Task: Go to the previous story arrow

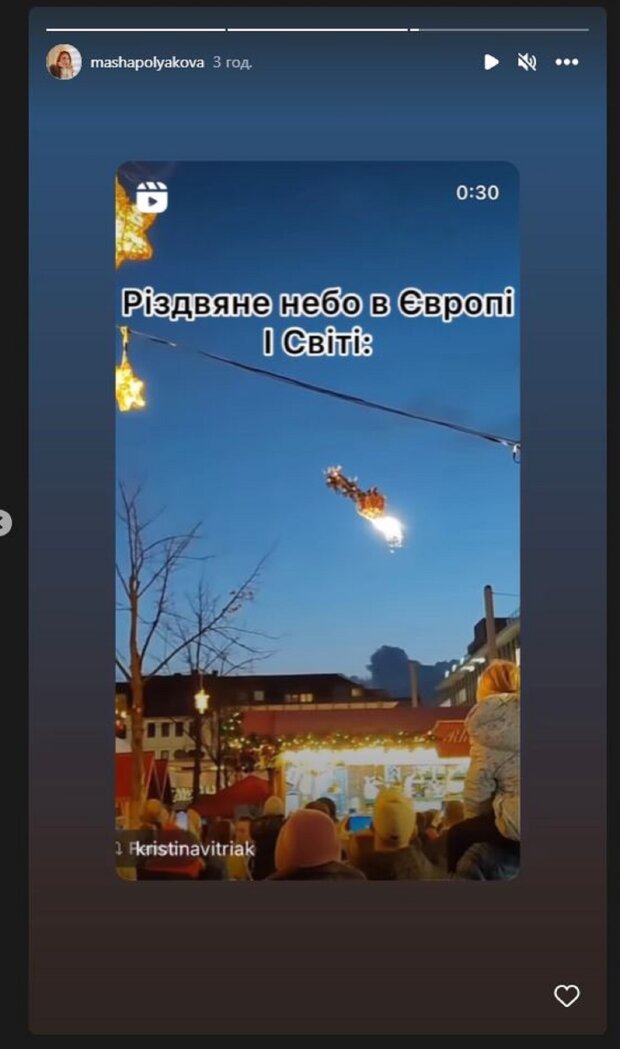Action: (4, 522)
